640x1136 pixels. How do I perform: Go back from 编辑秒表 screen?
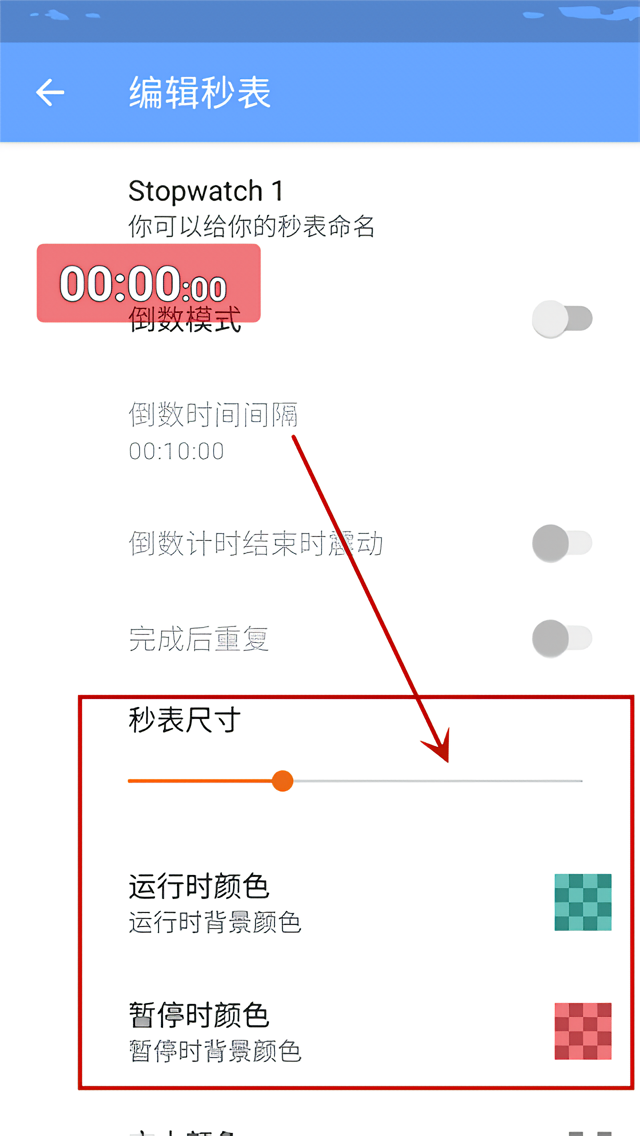pyautogui.click(x=50, y=93)
